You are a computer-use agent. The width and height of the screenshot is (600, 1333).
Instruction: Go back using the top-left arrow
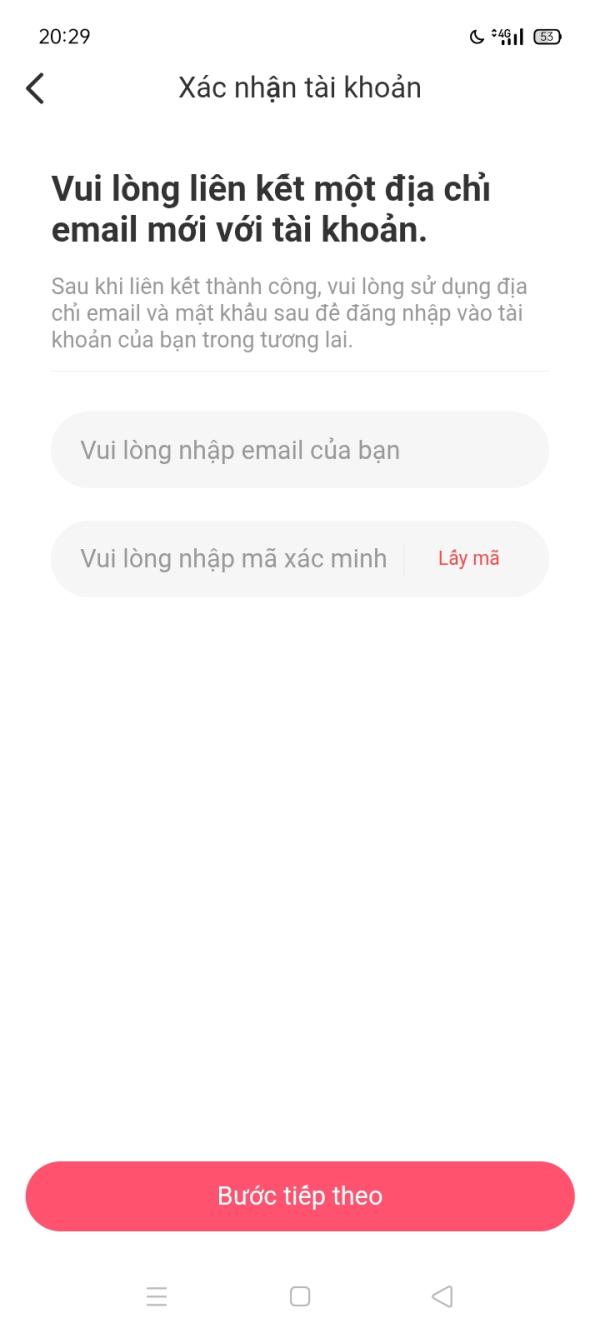[35, 88]
